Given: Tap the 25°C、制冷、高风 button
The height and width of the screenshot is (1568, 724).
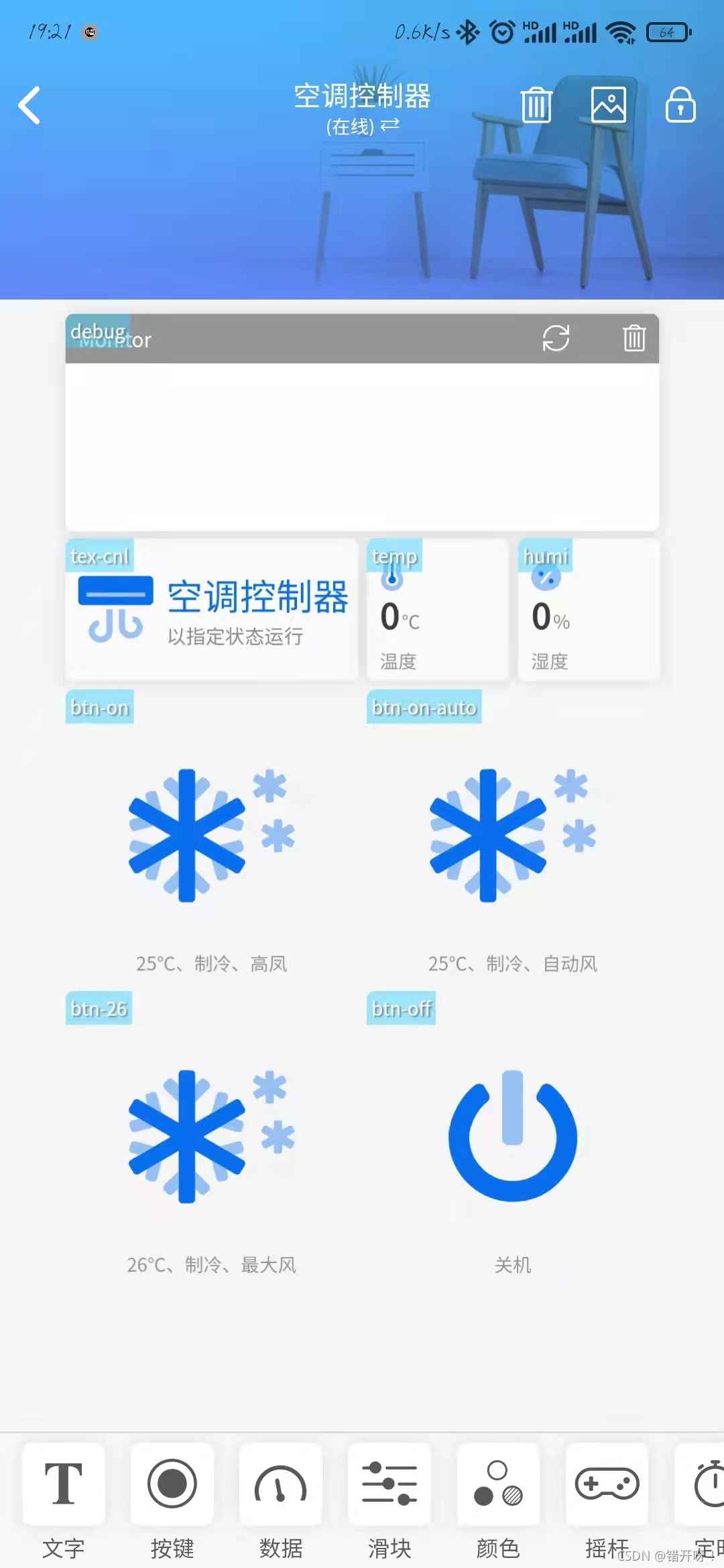Looking at the screenshot, I should 211,844.
